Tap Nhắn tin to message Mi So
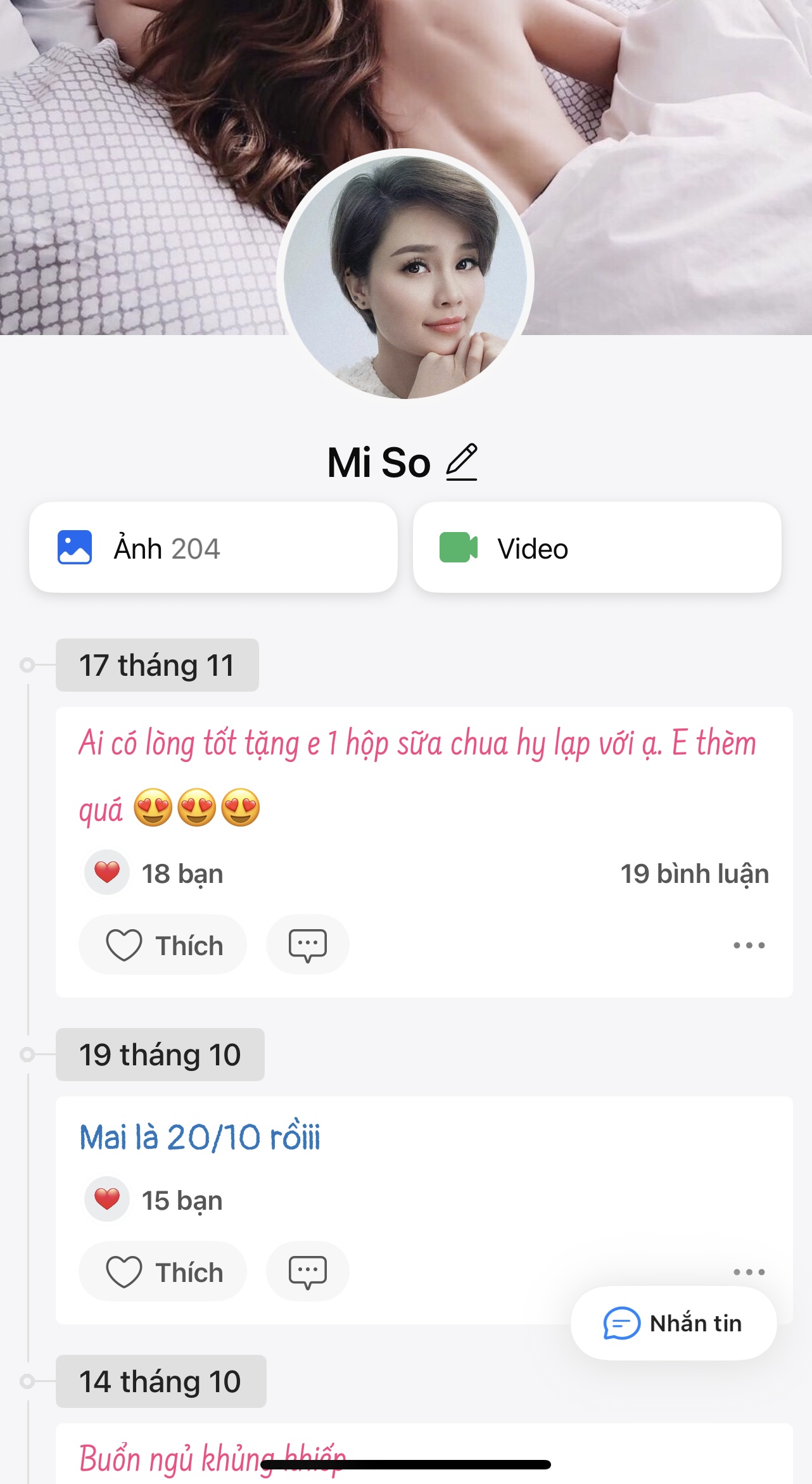This screenshot has width=812, height=1484. (x=673, y=1323)
